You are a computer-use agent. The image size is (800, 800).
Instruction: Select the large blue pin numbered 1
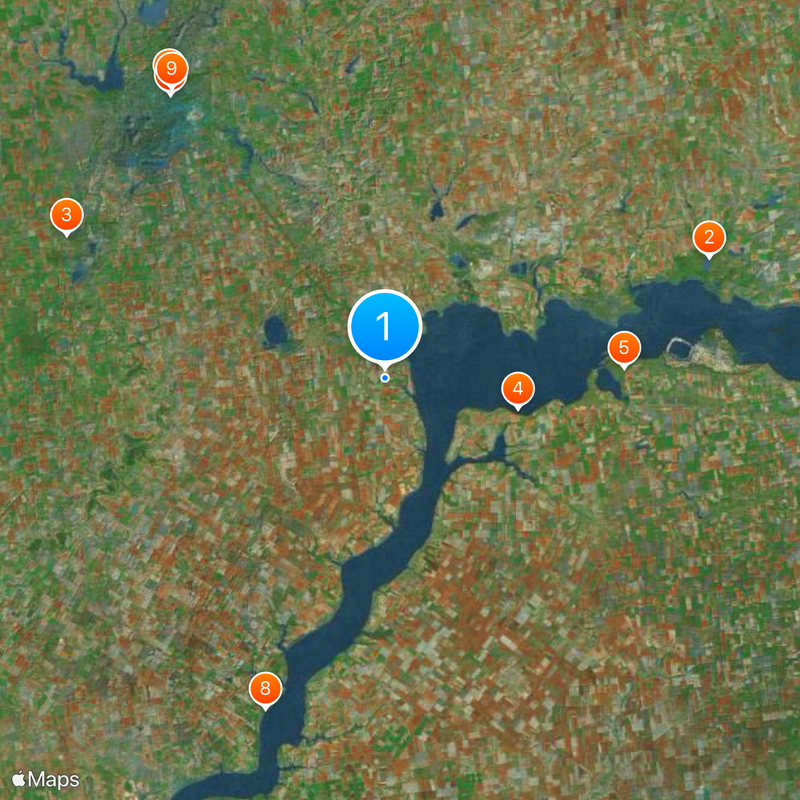[x=384, y=327]
